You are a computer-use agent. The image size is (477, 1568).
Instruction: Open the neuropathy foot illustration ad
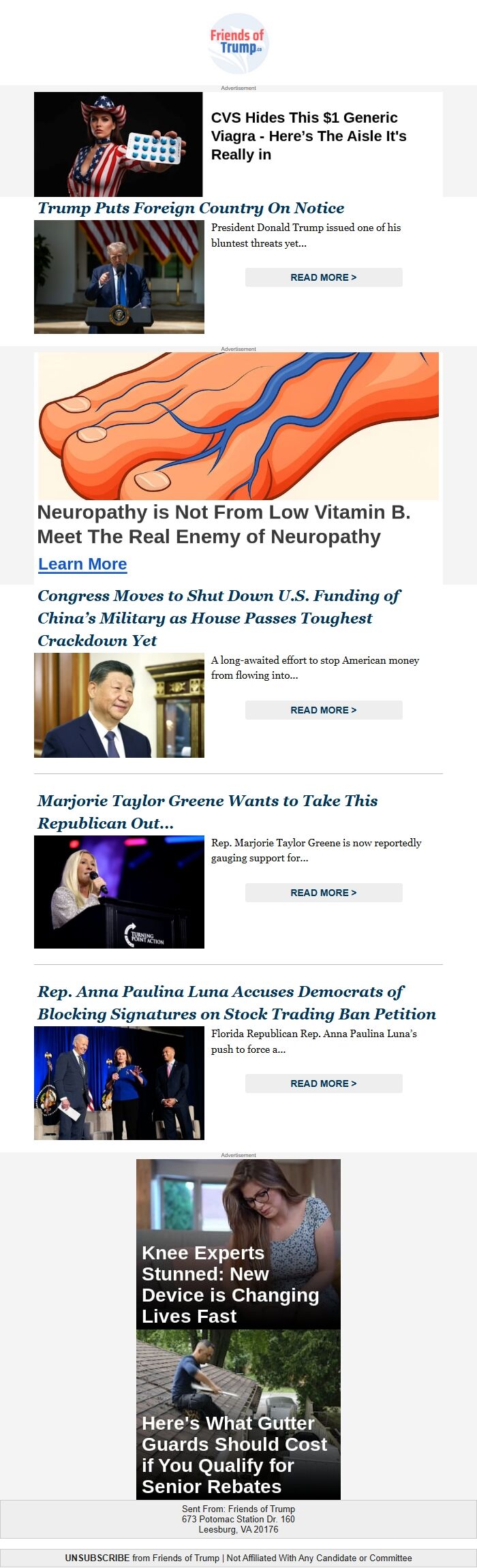238,426
